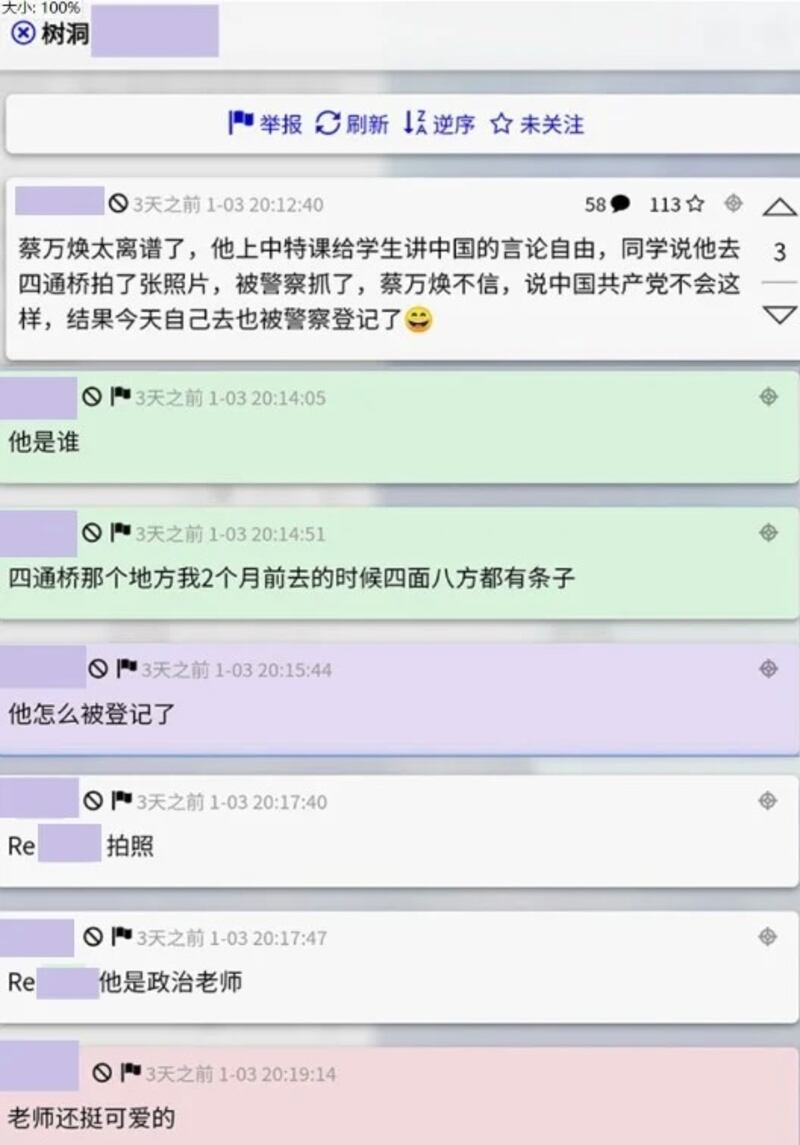800x1145 pixels.
Task: Block the author of 他是谁
Action: pyautogui.click(x=92, y=397)
